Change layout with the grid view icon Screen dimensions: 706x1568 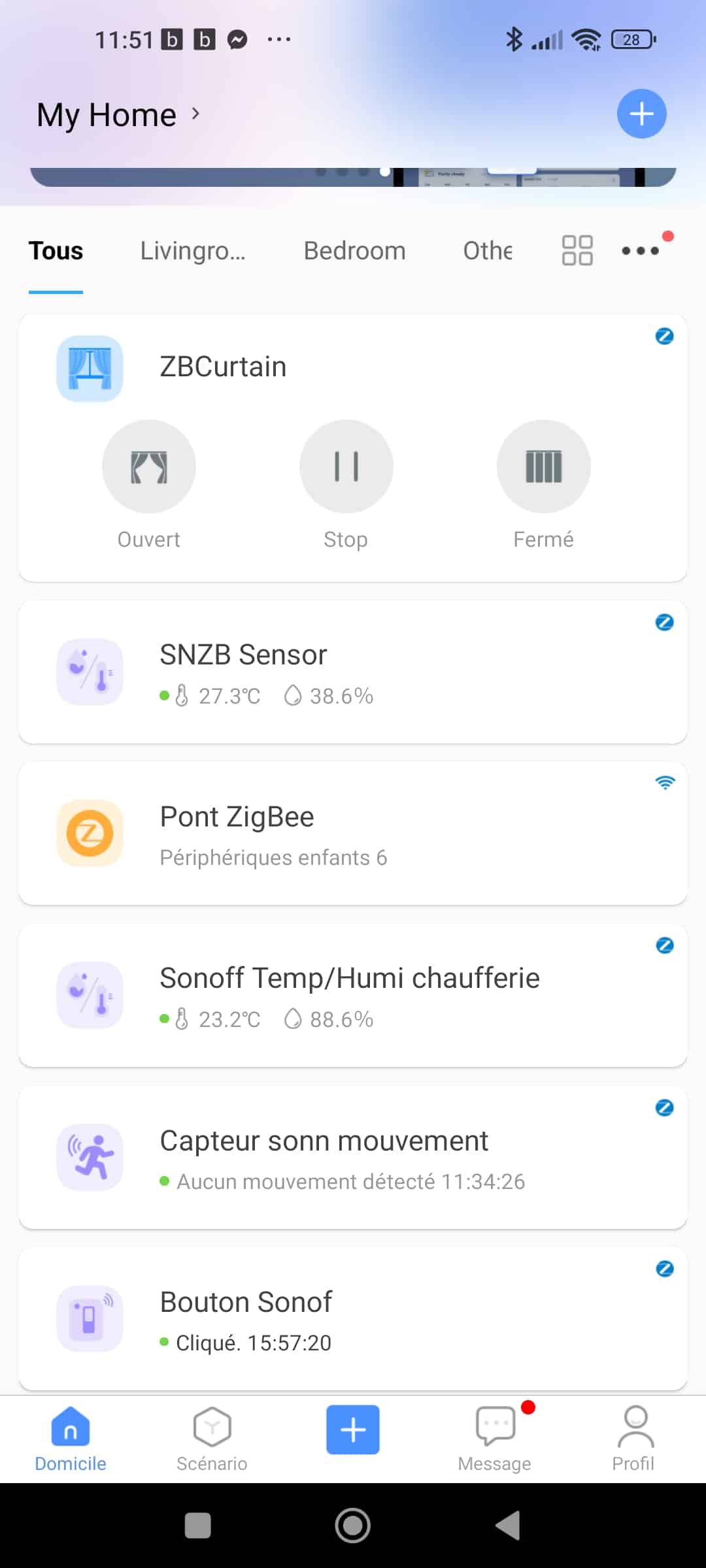pos(577,251)
